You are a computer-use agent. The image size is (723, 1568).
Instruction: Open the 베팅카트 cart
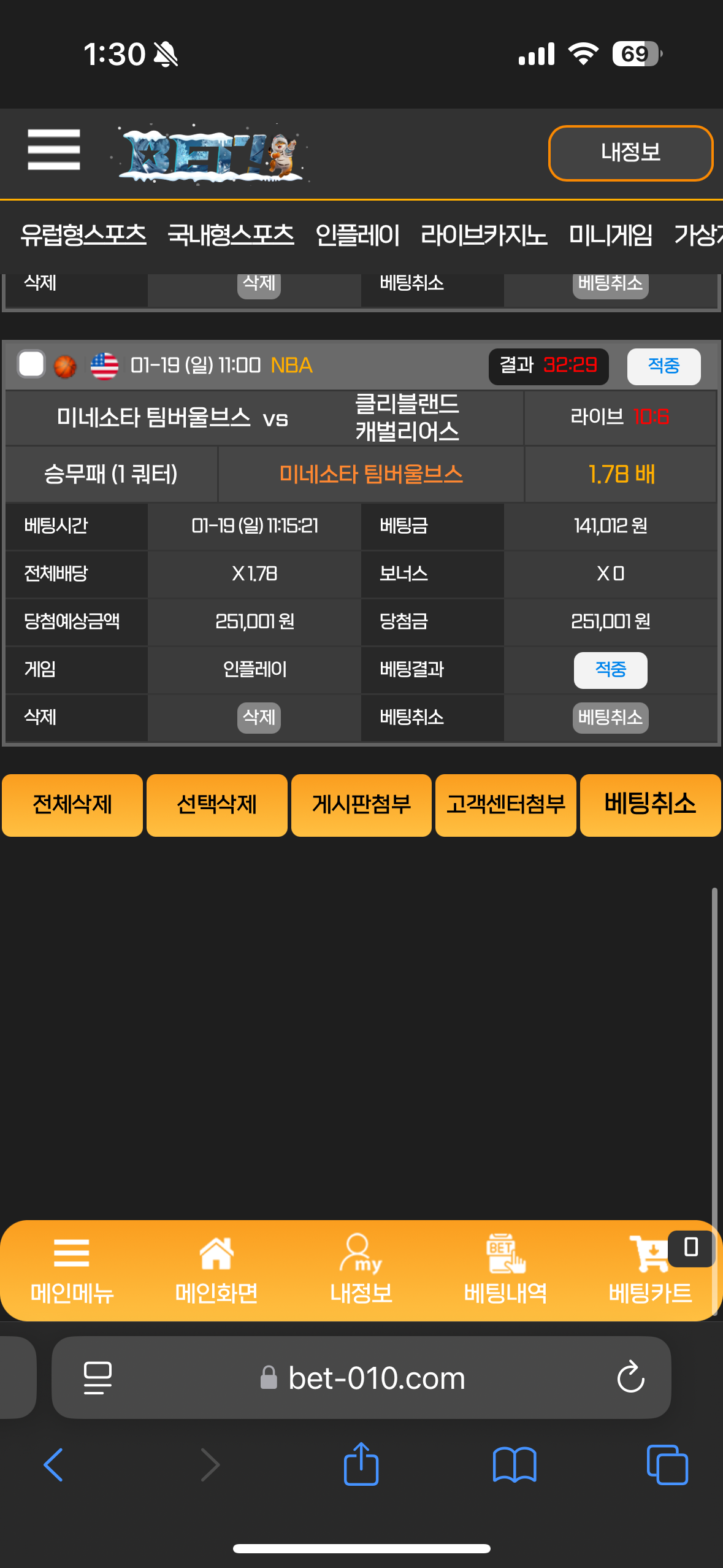[x=650, y=1270]
